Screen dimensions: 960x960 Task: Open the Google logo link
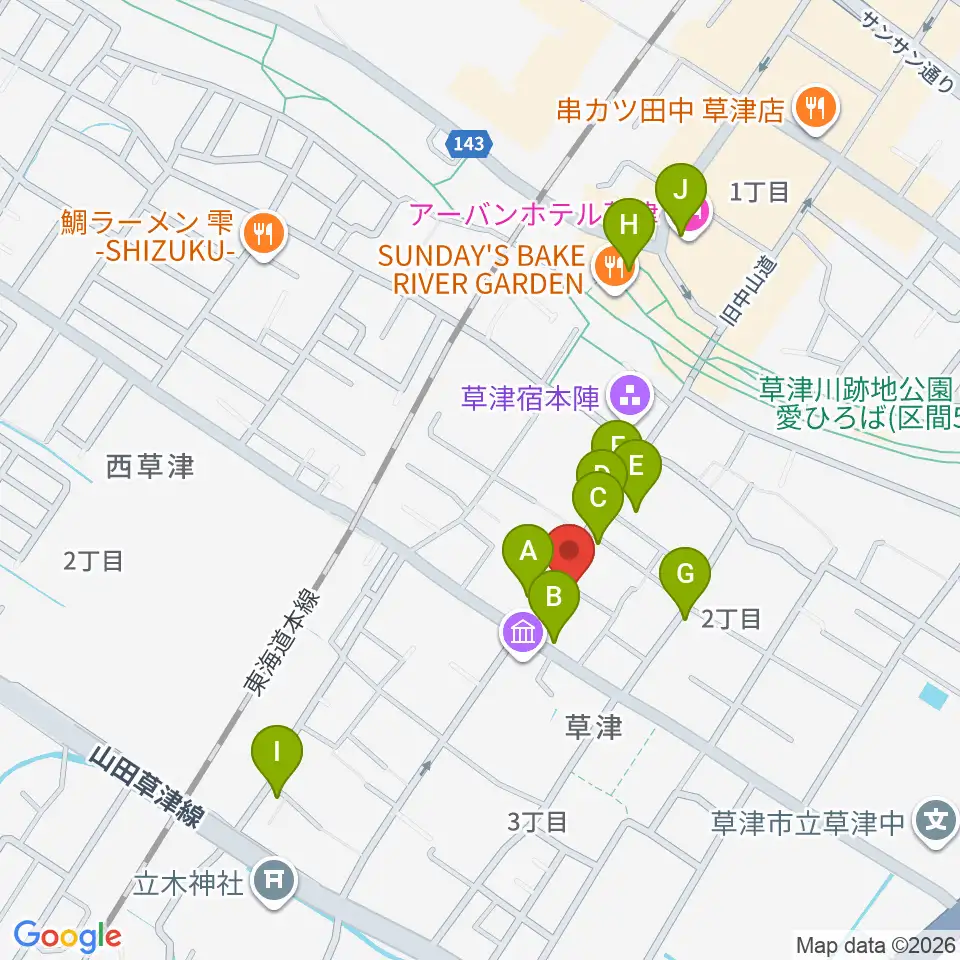pos(67,937)
